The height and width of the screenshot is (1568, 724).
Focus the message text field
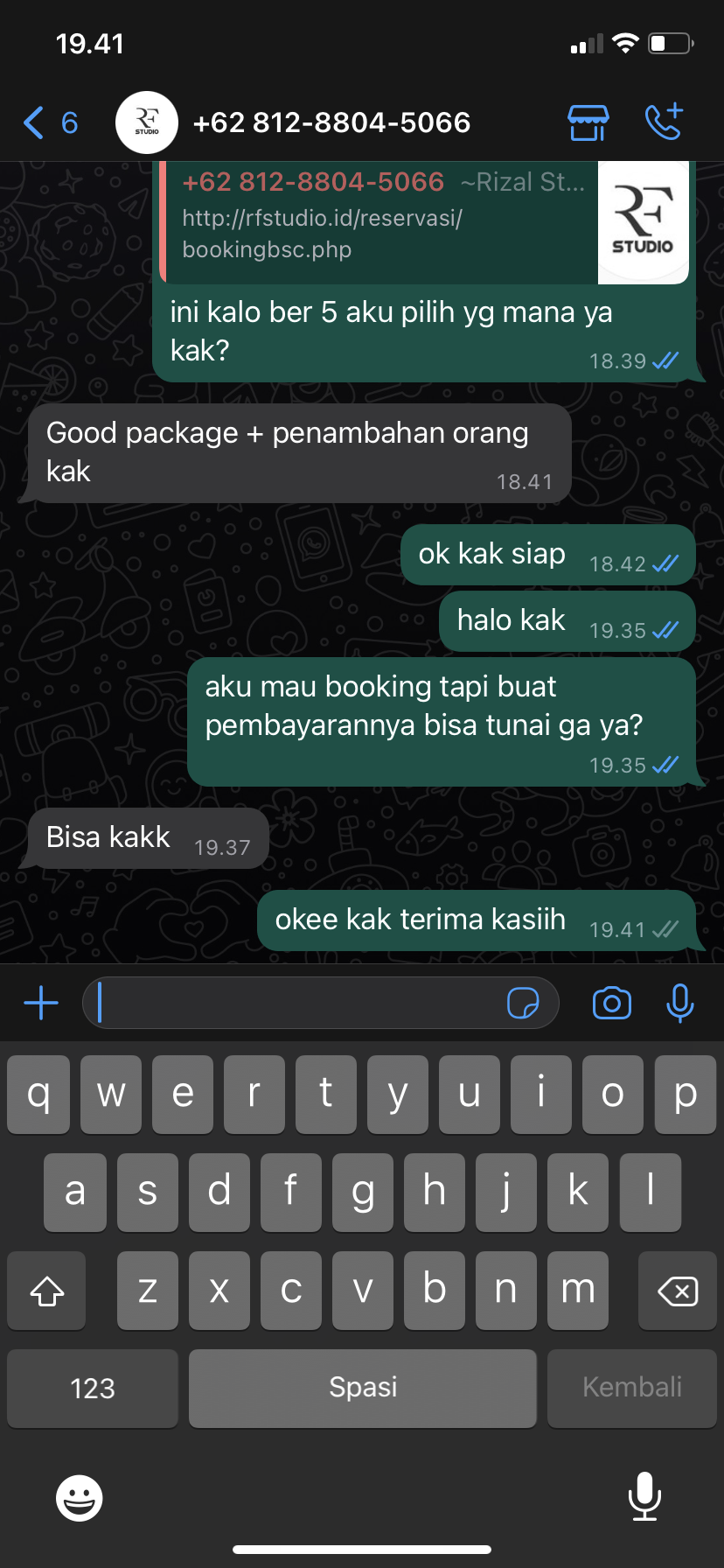point(297,1003)
